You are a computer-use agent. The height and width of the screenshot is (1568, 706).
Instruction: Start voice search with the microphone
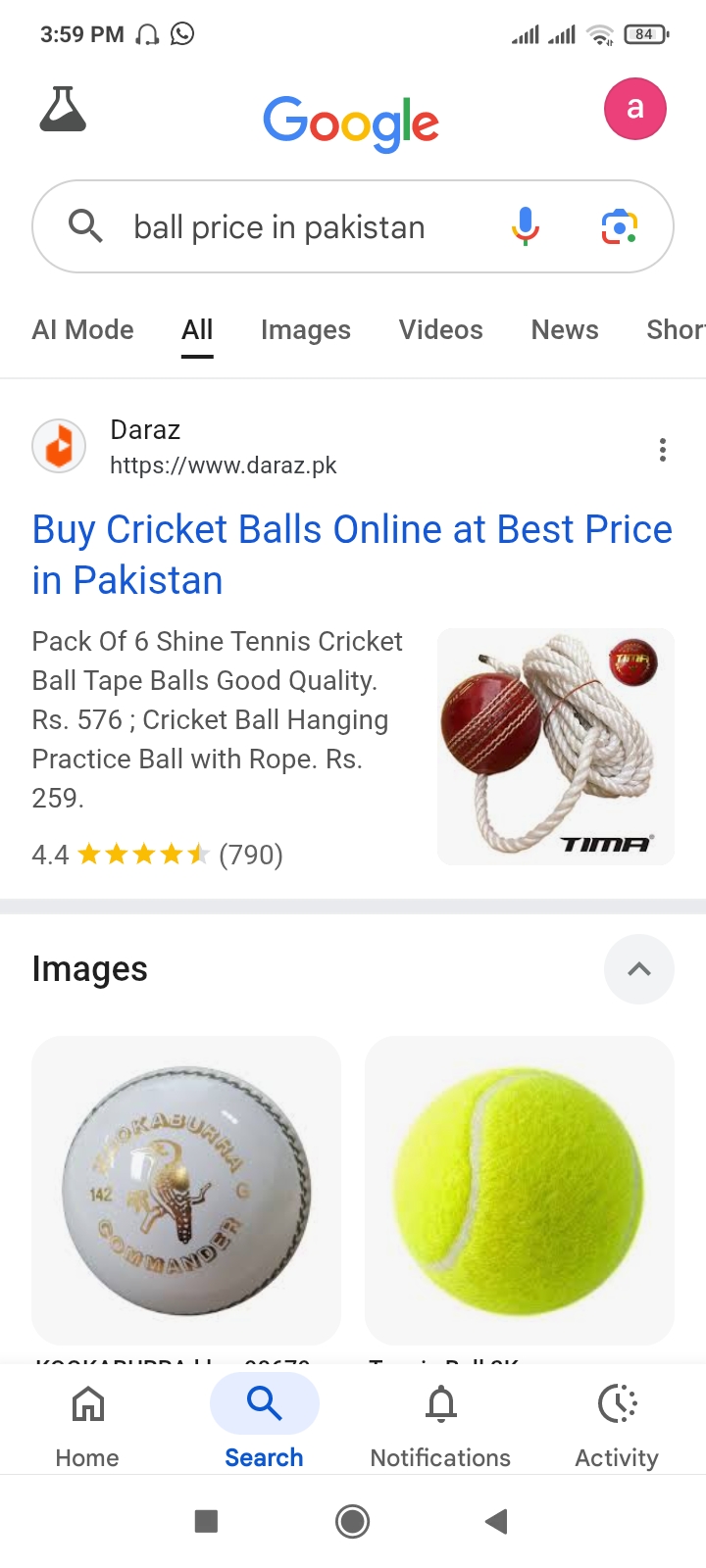(x=526, y=226)
